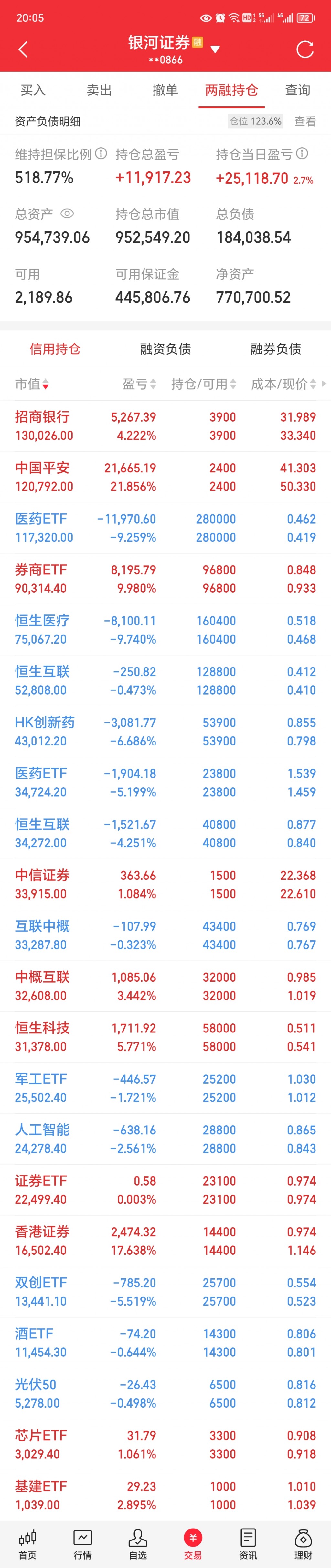331x1568 pixels.
Task: Open the 查询 tab
Action: click(297, 90)
